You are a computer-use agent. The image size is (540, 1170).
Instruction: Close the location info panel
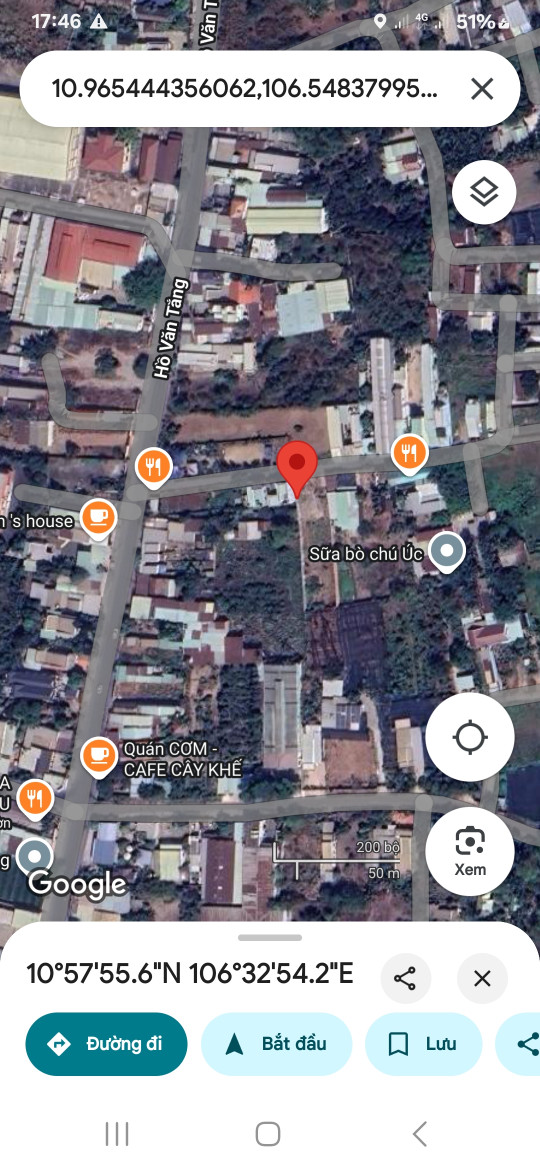[483, 978]
